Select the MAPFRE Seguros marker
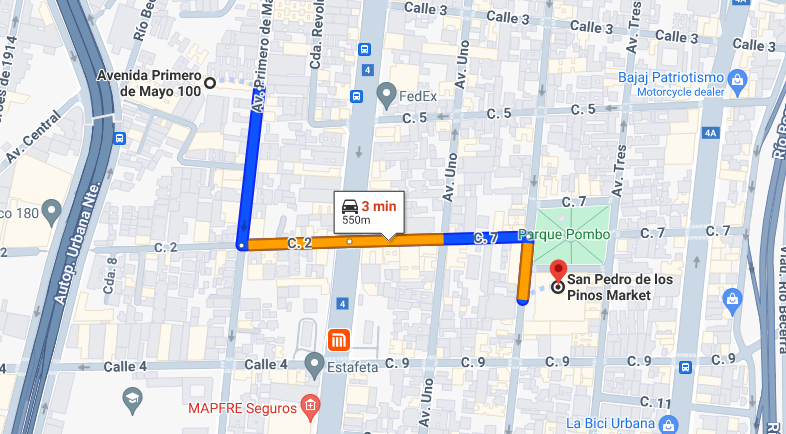 coord(310,406)
